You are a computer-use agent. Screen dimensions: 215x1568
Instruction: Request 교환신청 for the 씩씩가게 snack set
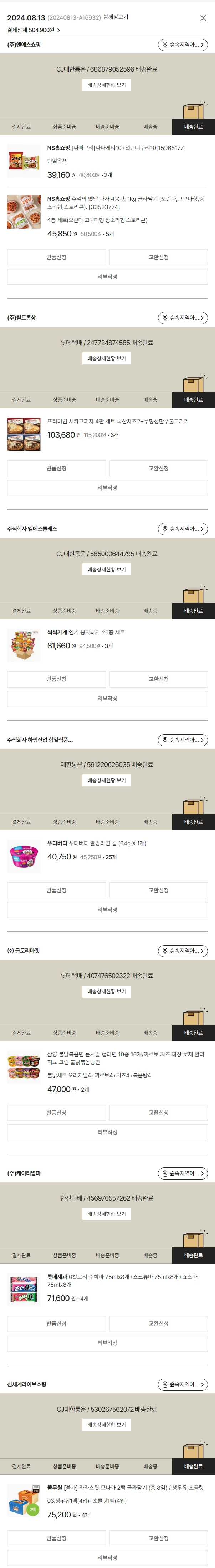[x=158, y=679]
